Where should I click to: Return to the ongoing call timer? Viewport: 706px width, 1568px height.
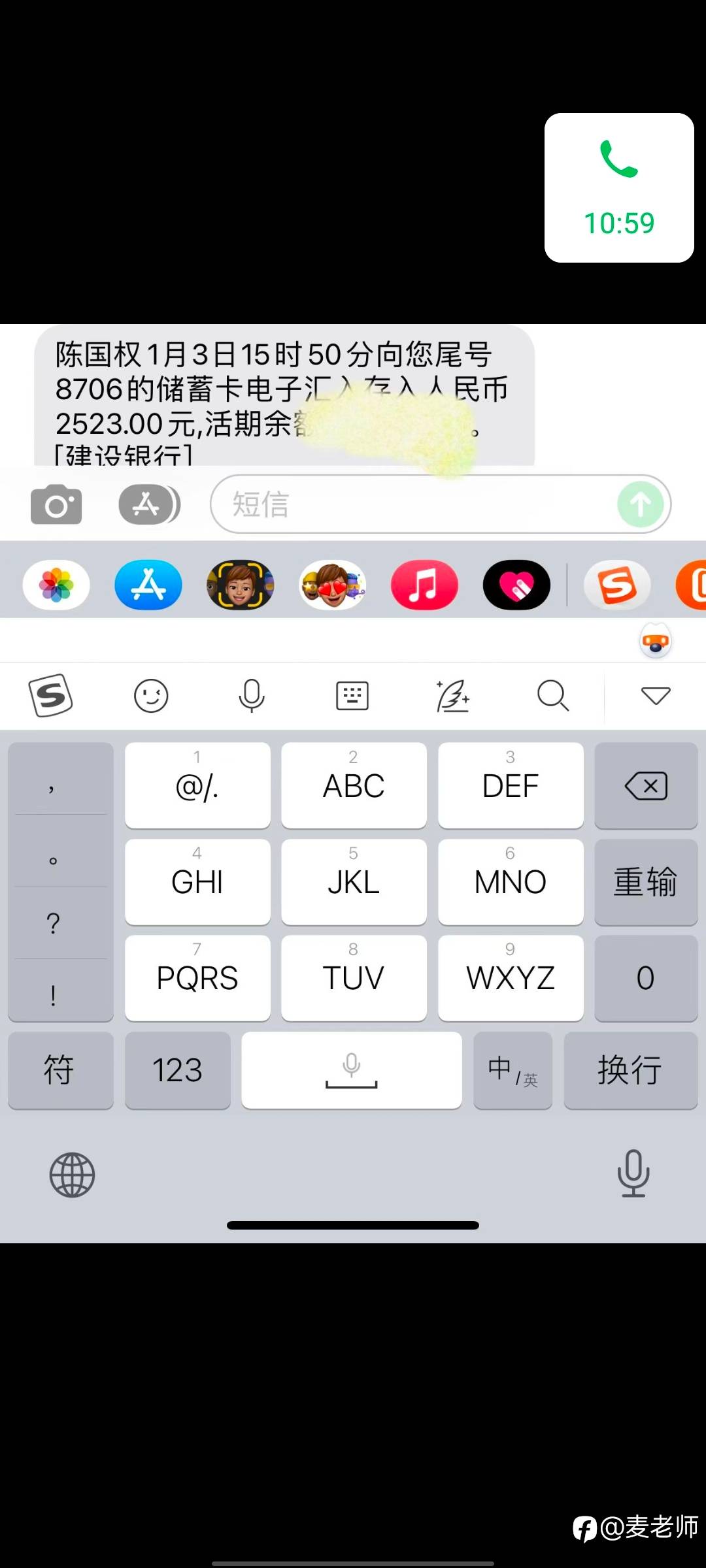tap(619, 188)
